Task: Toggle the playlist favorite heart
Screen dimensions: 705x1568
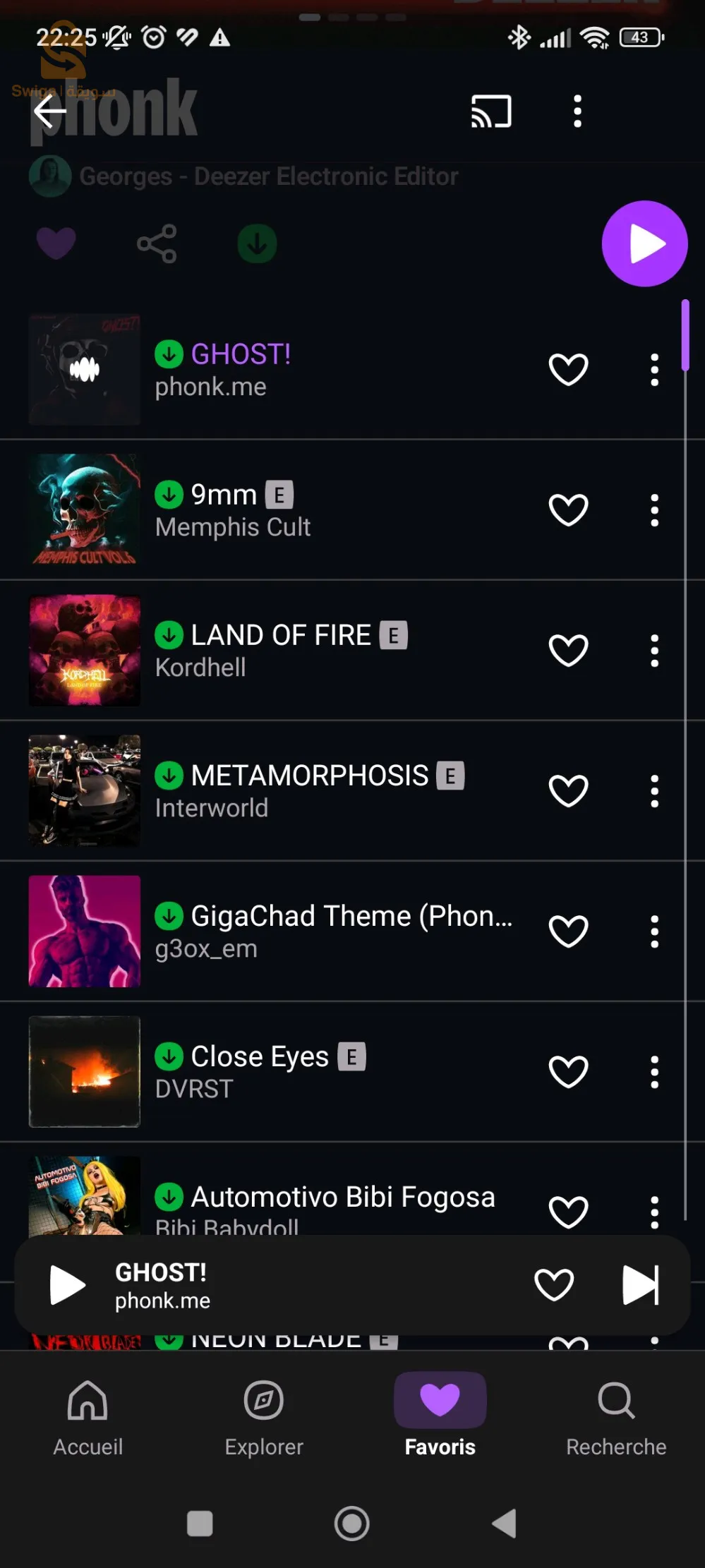Action: (x=56, y=243)
